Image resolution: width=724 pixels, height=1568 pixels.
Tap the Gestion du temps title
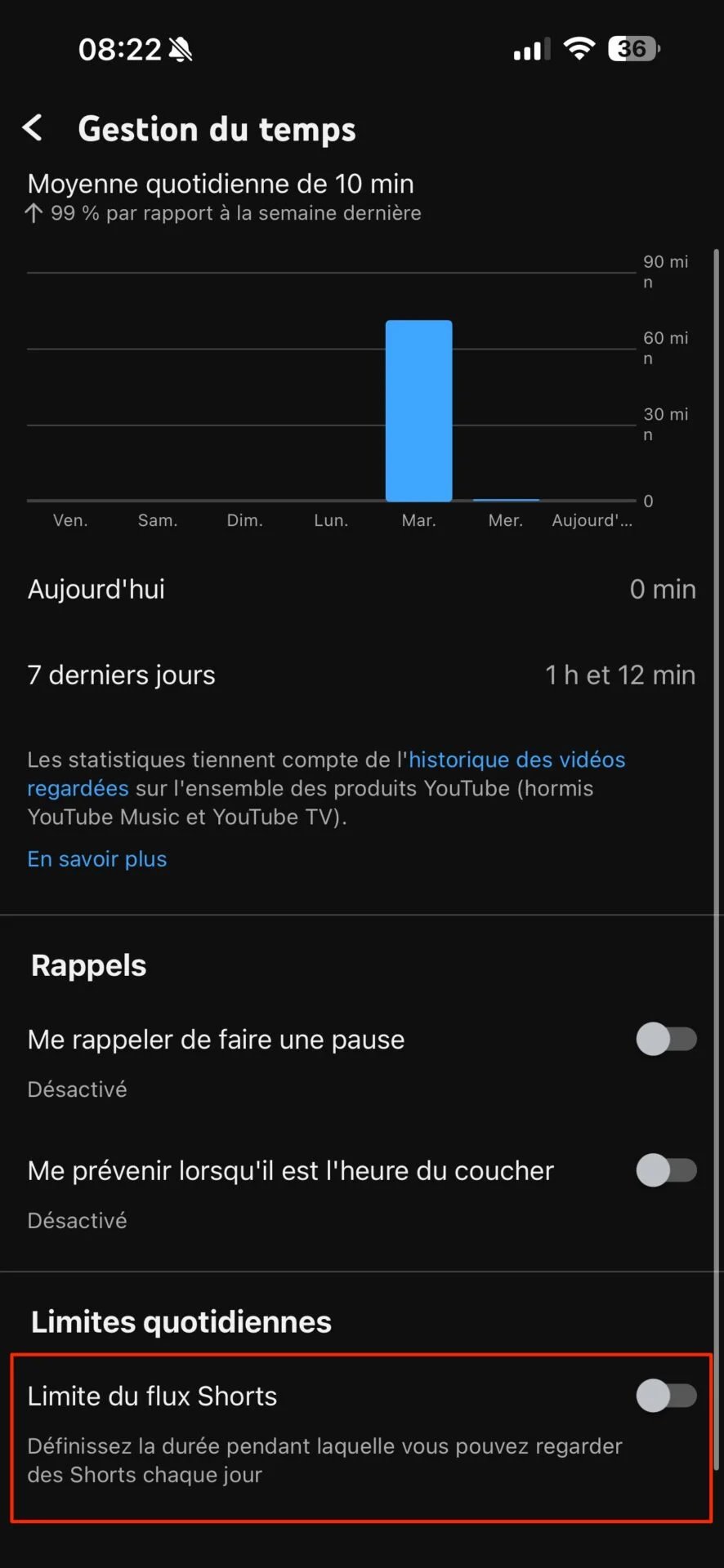click(x=217, y=128)
